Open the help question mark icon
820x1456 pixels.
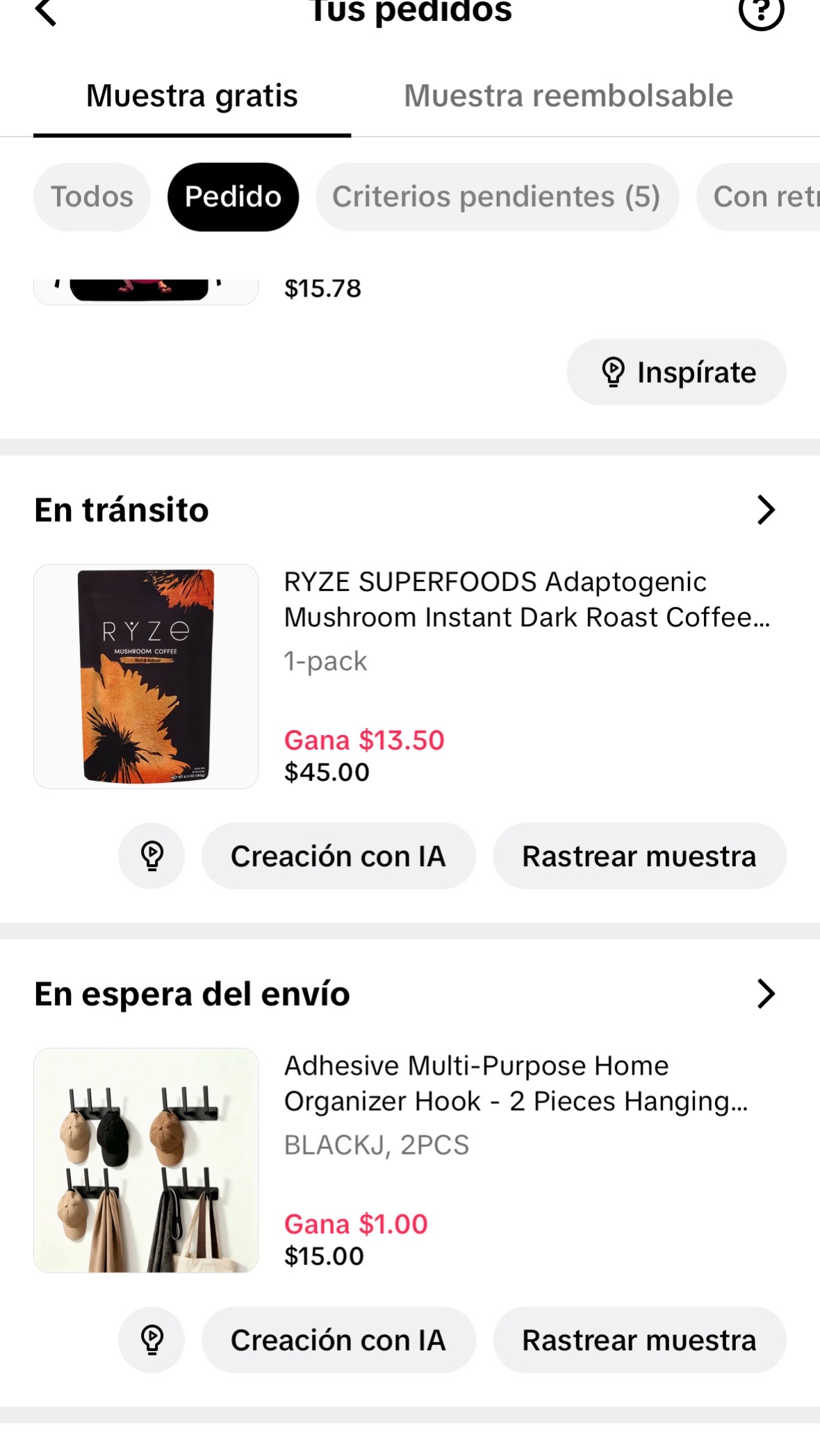tap(761, 11)
